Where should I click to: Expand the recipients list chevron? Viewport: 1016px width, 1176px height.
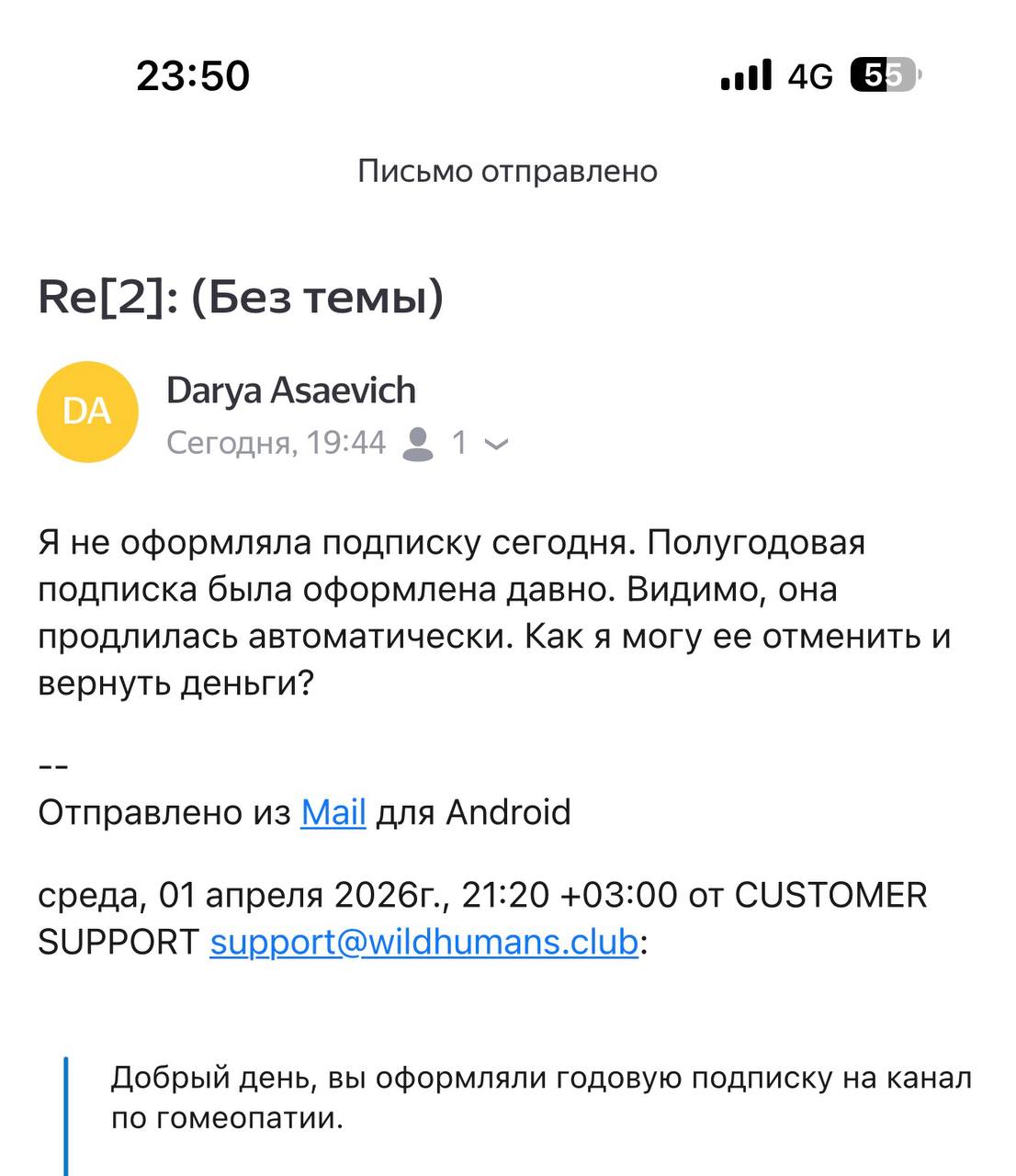[x=496, y=445]
